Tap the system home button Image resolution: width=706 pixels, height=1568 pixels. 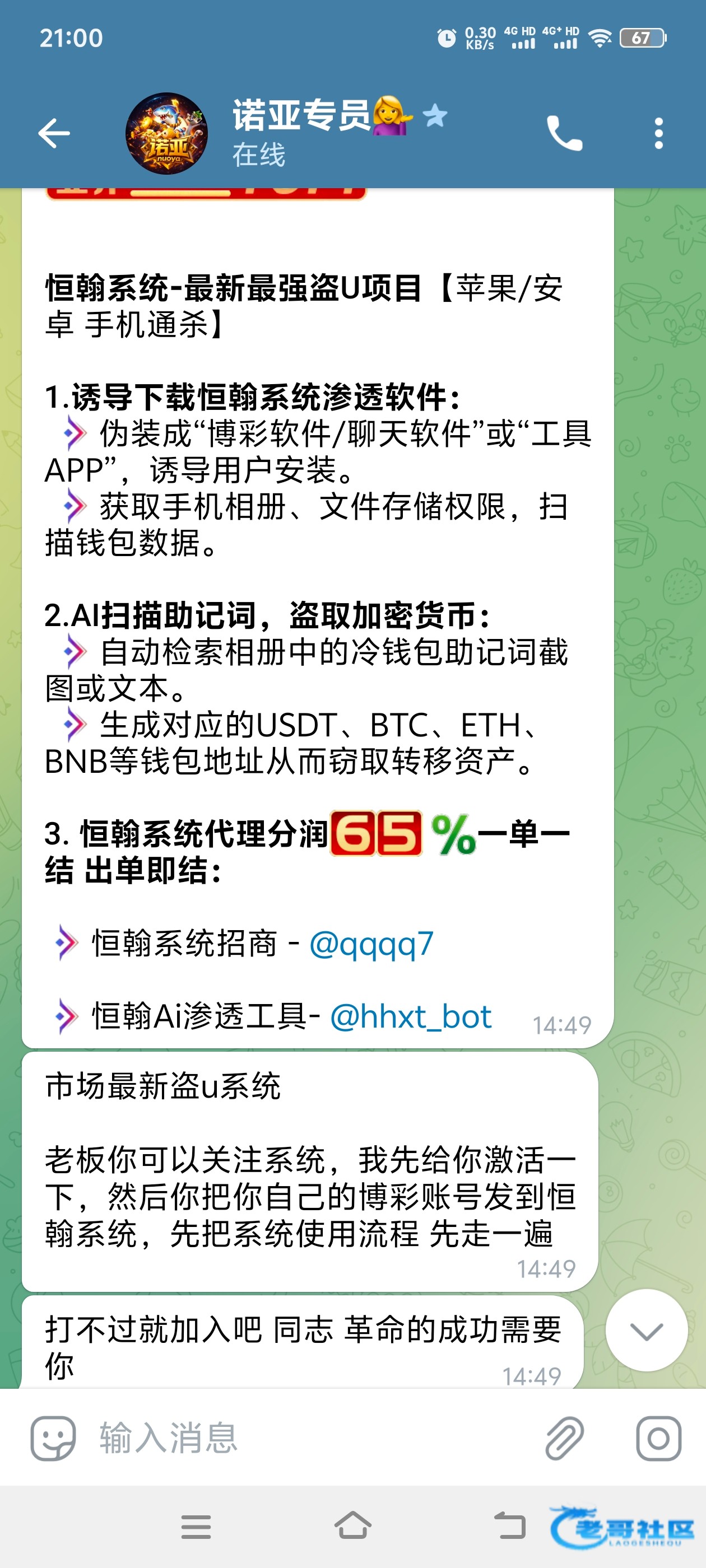352,1526
